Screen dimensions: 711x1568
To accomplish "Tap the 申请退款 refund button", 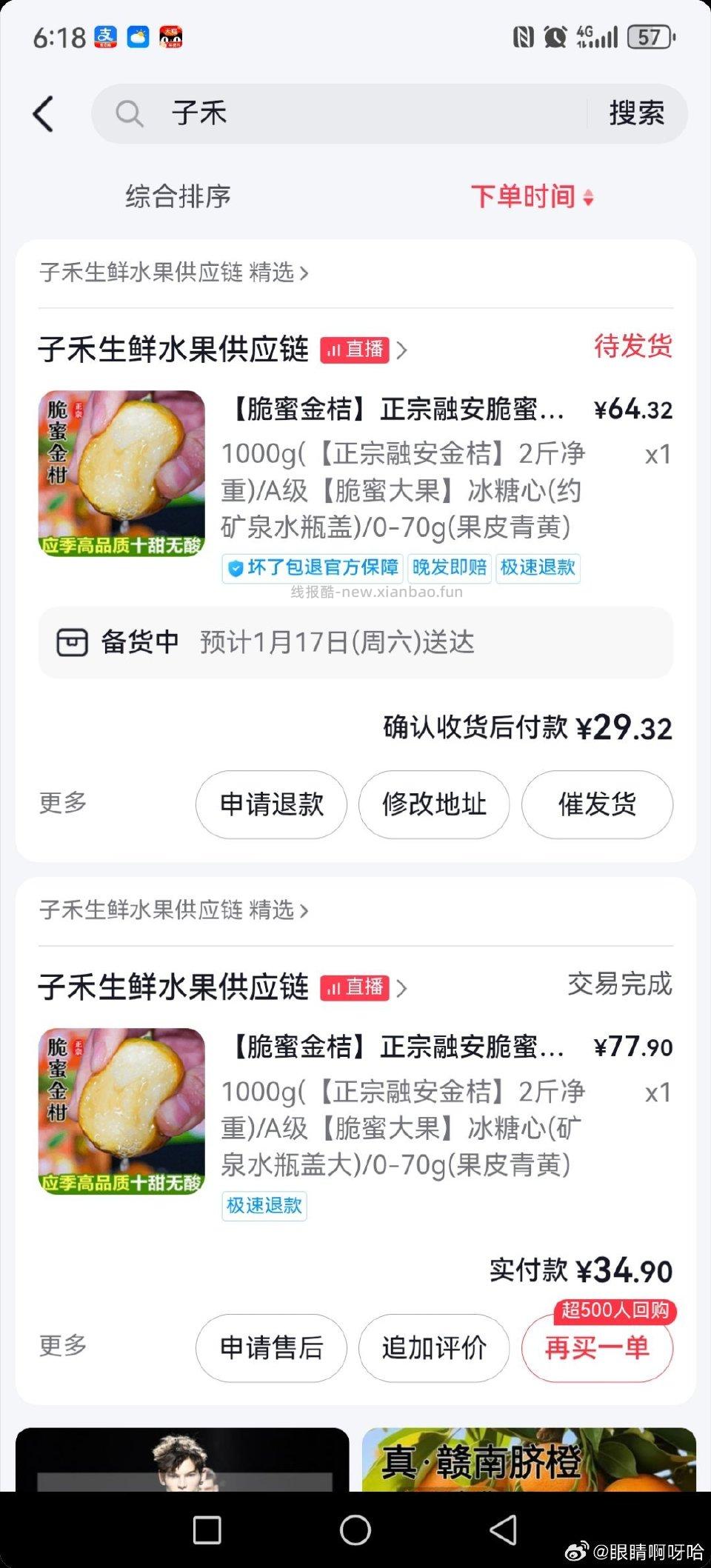I will click(271, 804).
